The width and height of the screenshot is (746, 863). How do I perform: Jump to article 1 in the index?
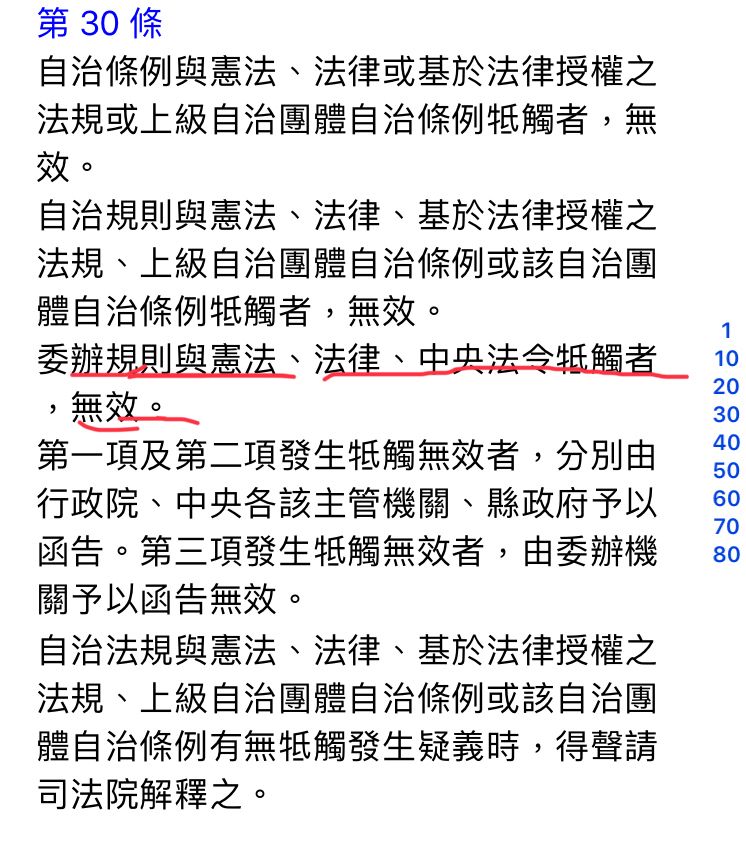pos(726,331)
